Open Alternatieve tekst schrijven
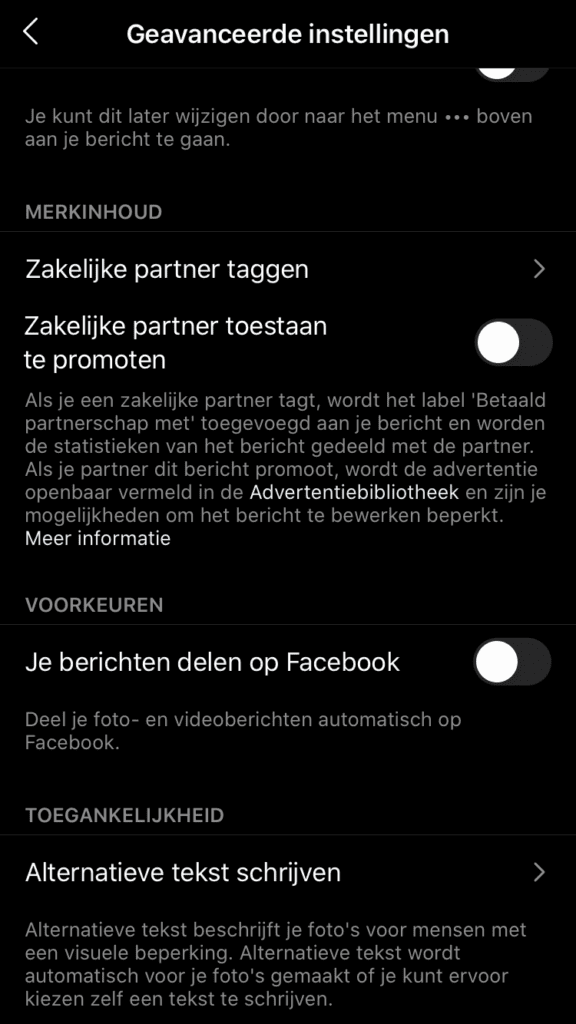 [288, 872]
